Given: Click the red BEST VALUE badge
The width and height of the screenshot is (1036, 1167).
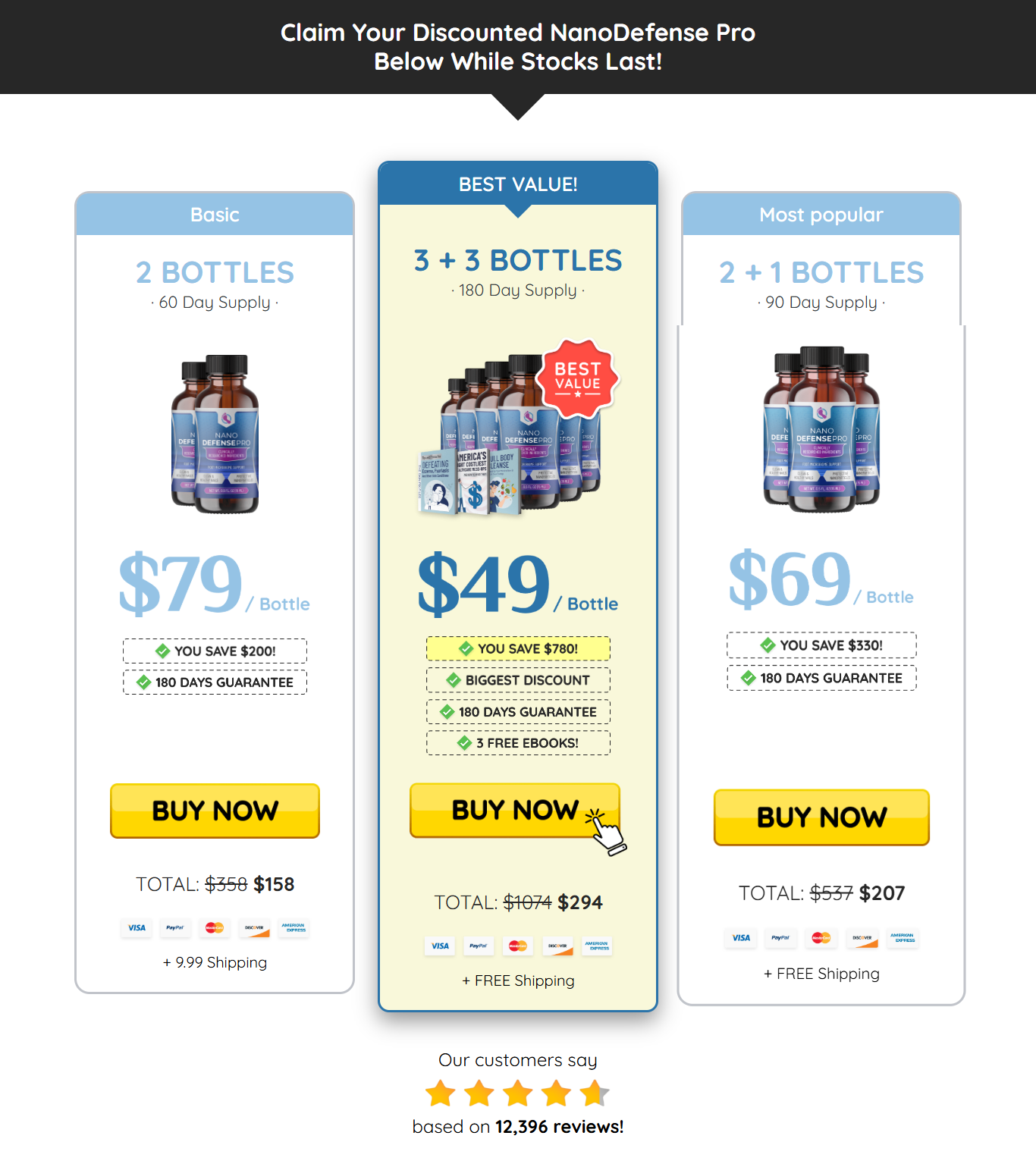Looking at the screenshot, I should pyautogui.click(x=578, y=379).
